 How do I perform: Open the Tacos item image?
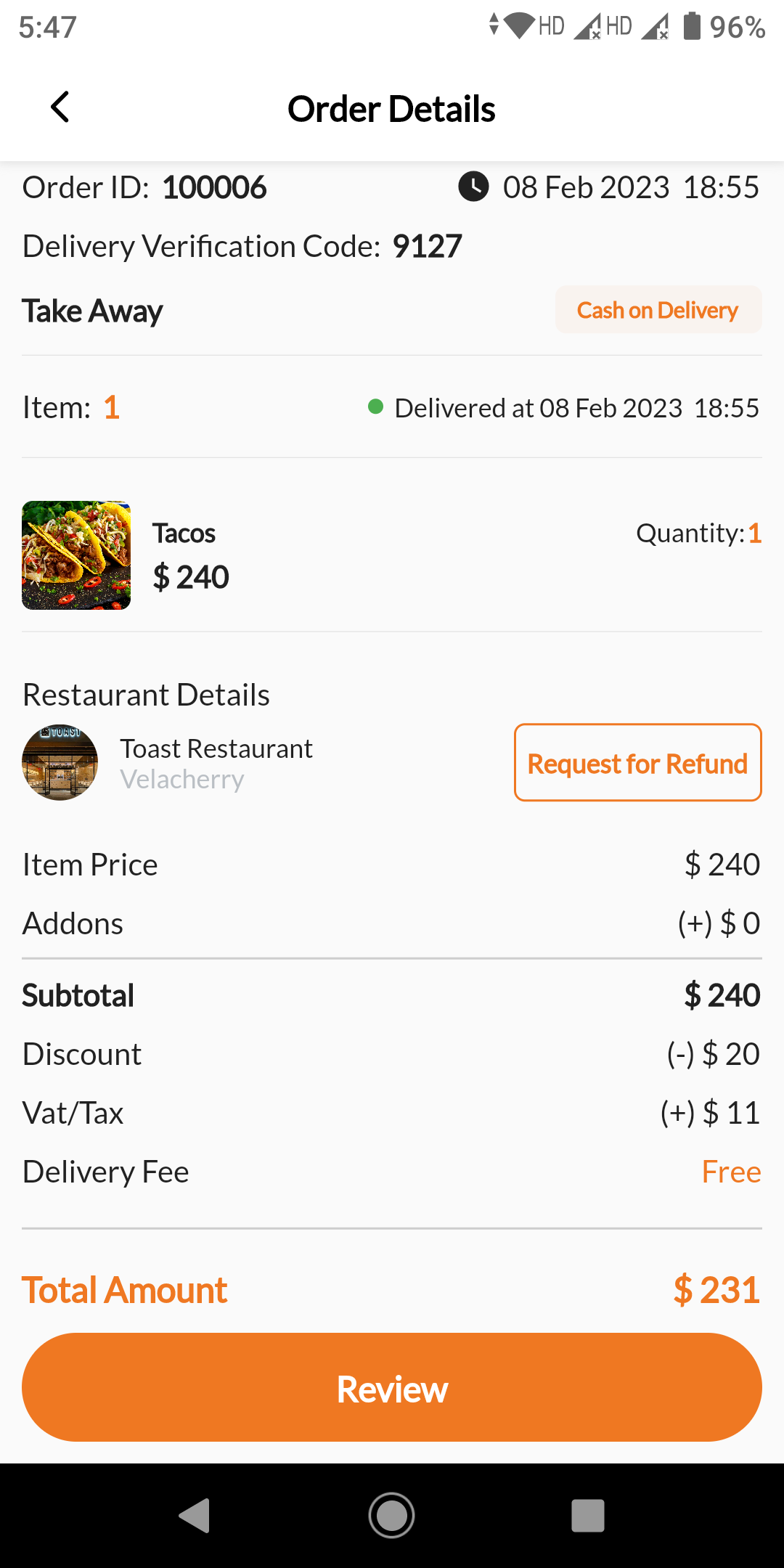76,555
